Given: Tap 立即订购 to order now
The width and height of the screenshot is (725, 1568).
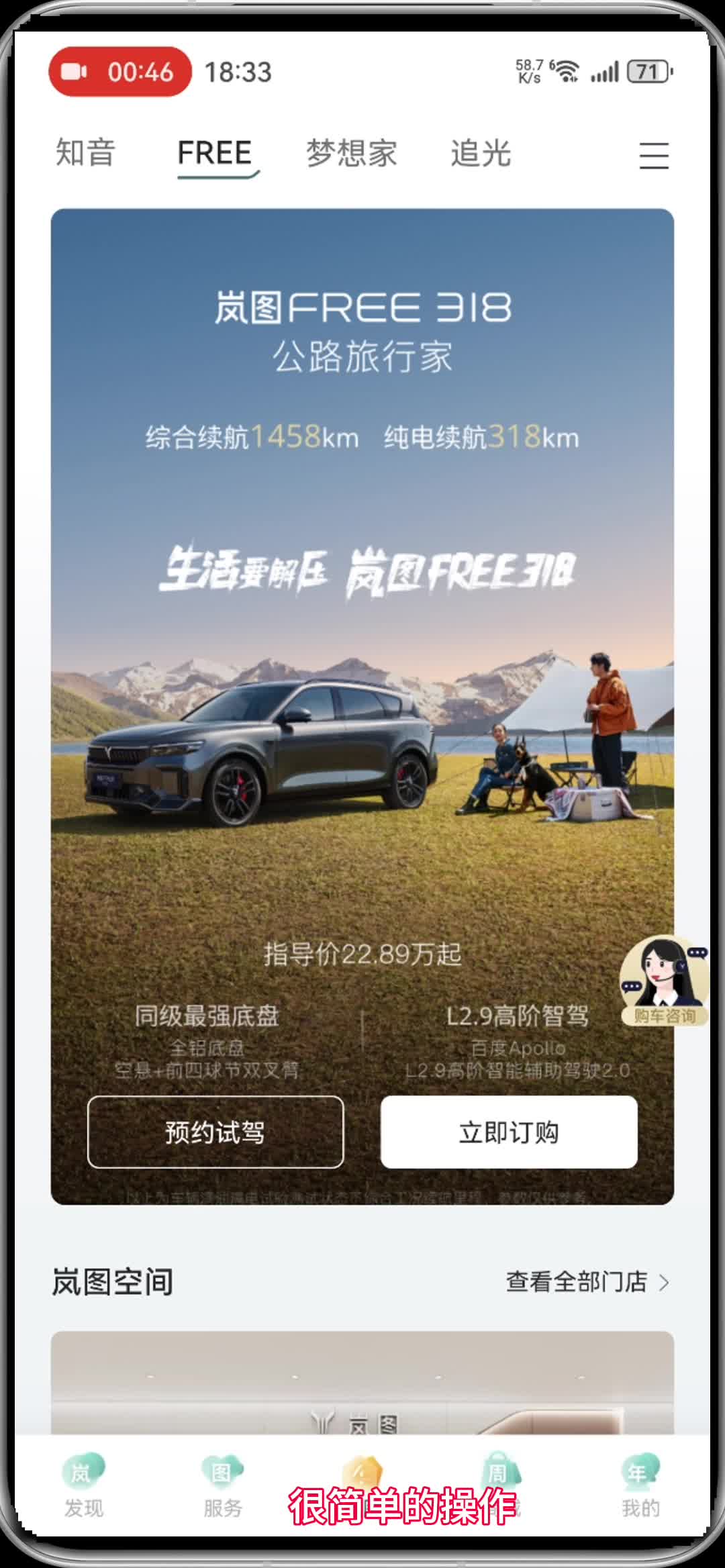Looking at the screenshot, I should click(x=509, y=1132).
